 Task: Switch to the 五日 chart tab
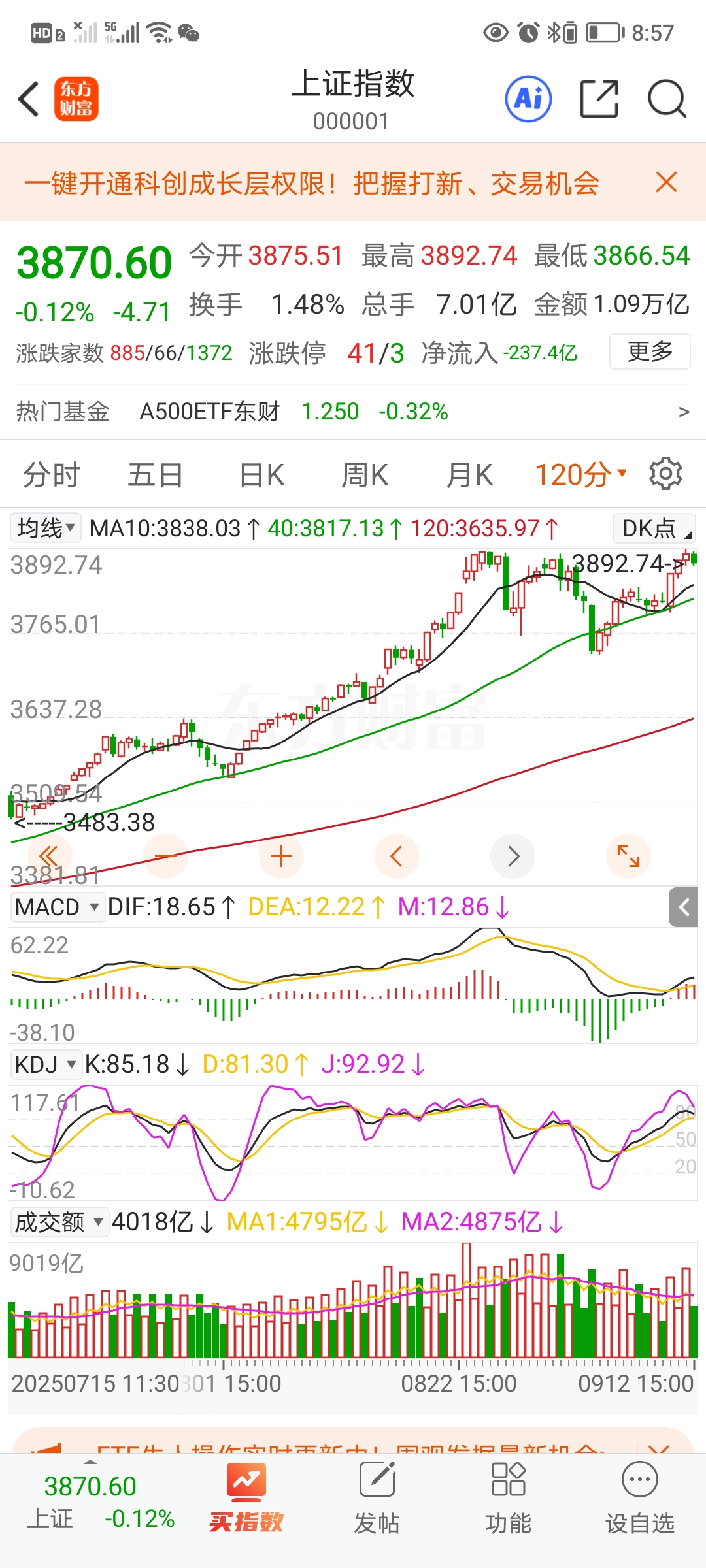coord(155,475)
